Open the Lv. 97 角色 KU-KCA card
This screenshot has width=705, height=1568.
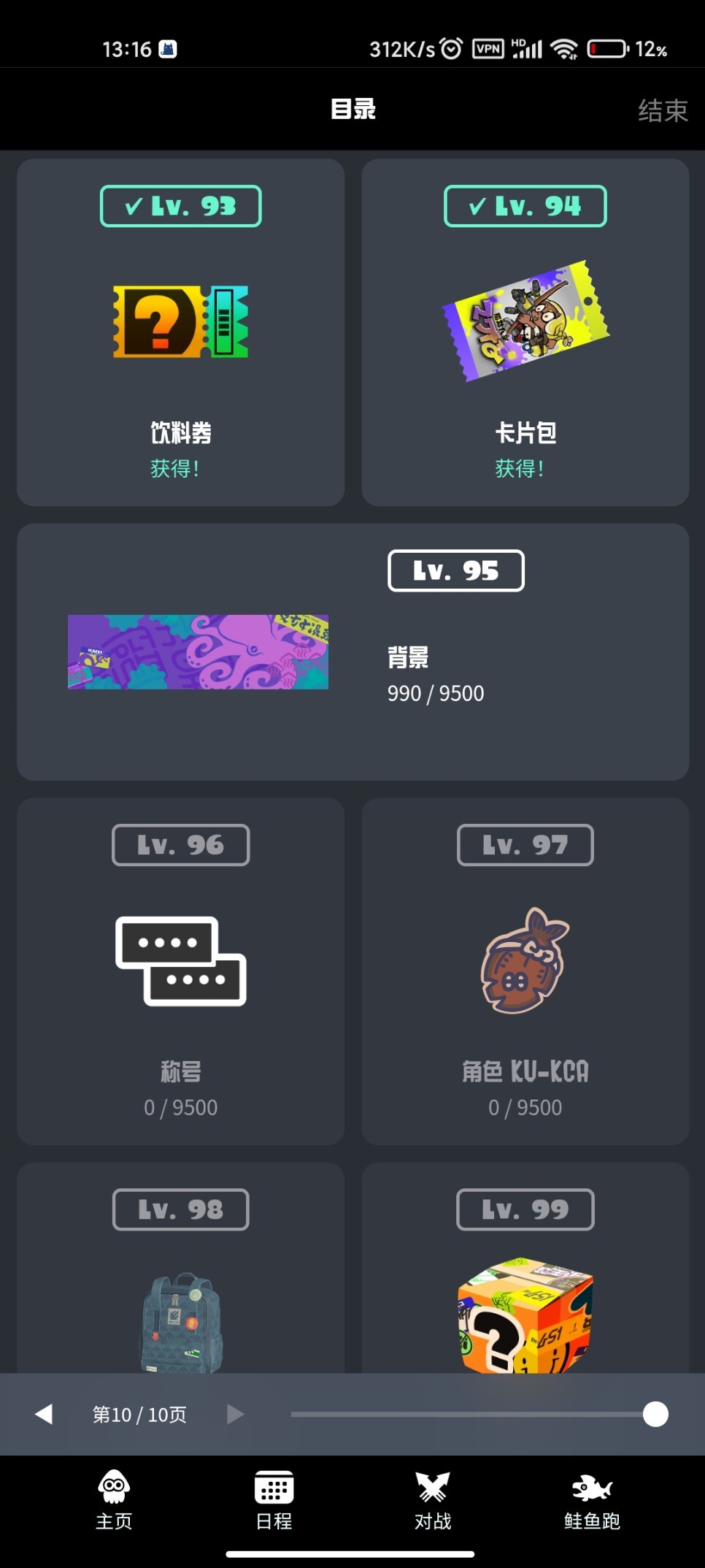(x=525, y=971)
